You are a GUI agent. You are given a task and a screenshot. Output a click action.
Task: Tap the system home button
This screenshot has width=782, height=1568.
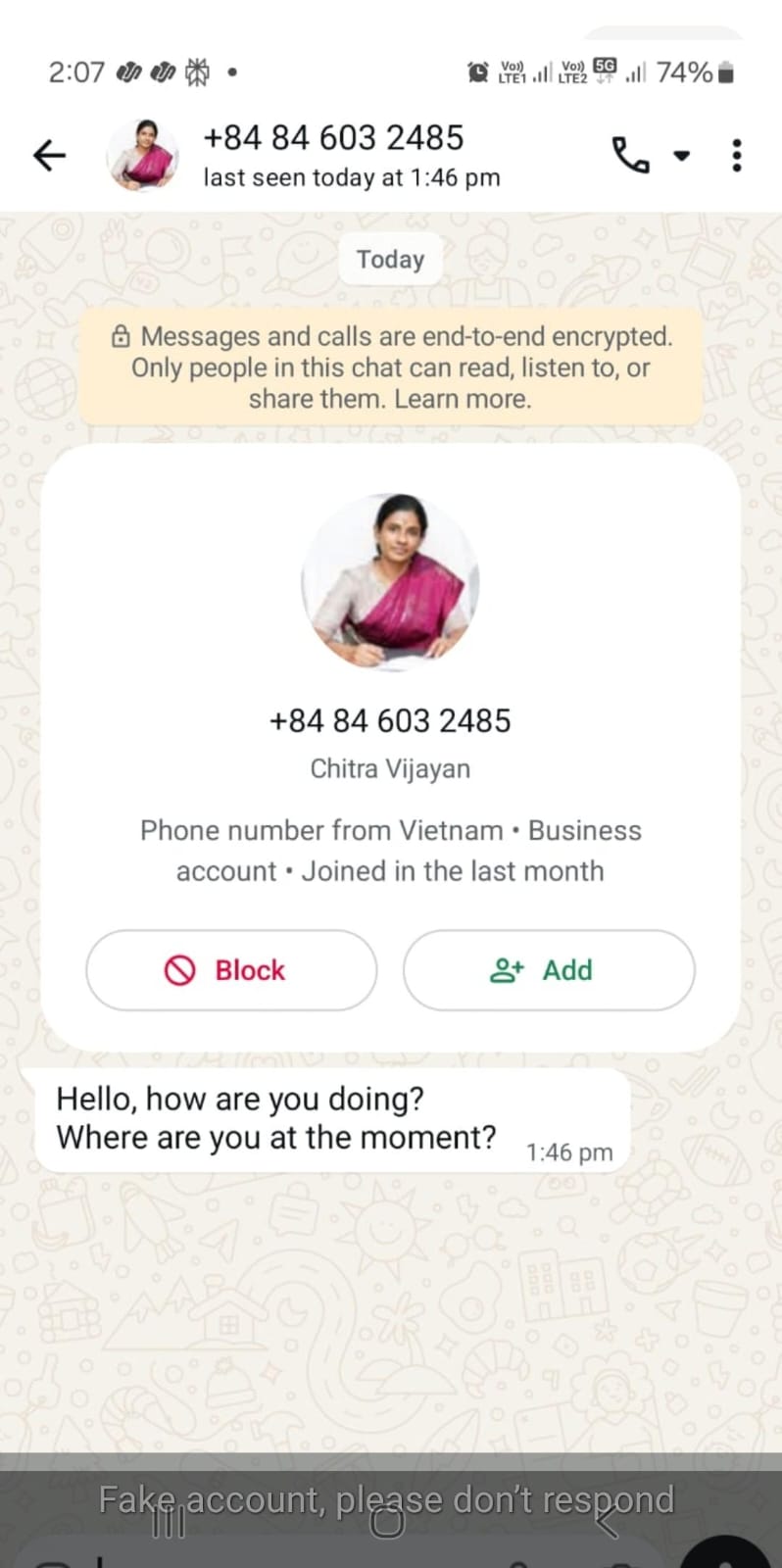(387, 1521)
